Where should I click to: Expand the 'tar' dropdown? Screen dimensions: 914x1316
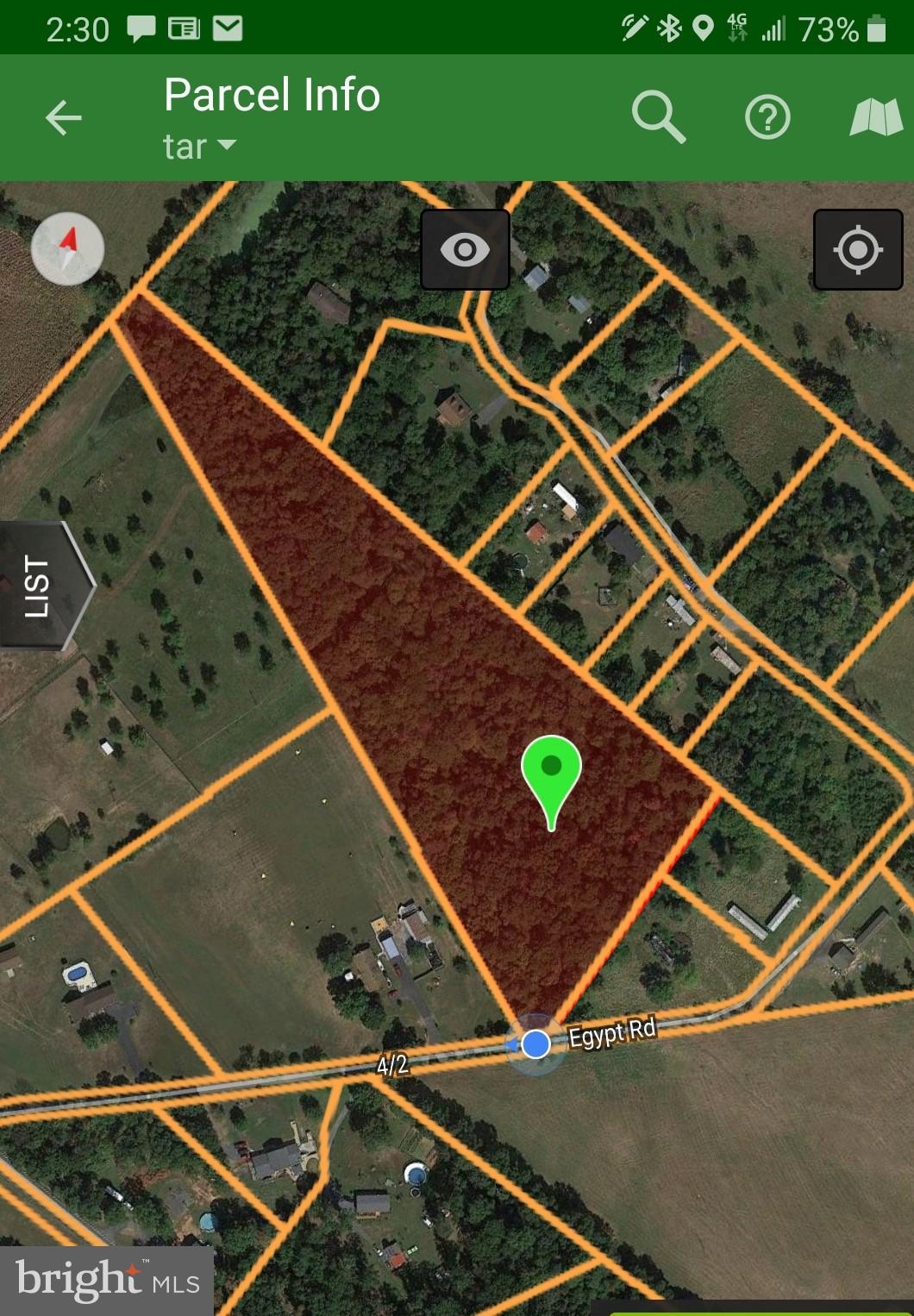pos(200,147)
